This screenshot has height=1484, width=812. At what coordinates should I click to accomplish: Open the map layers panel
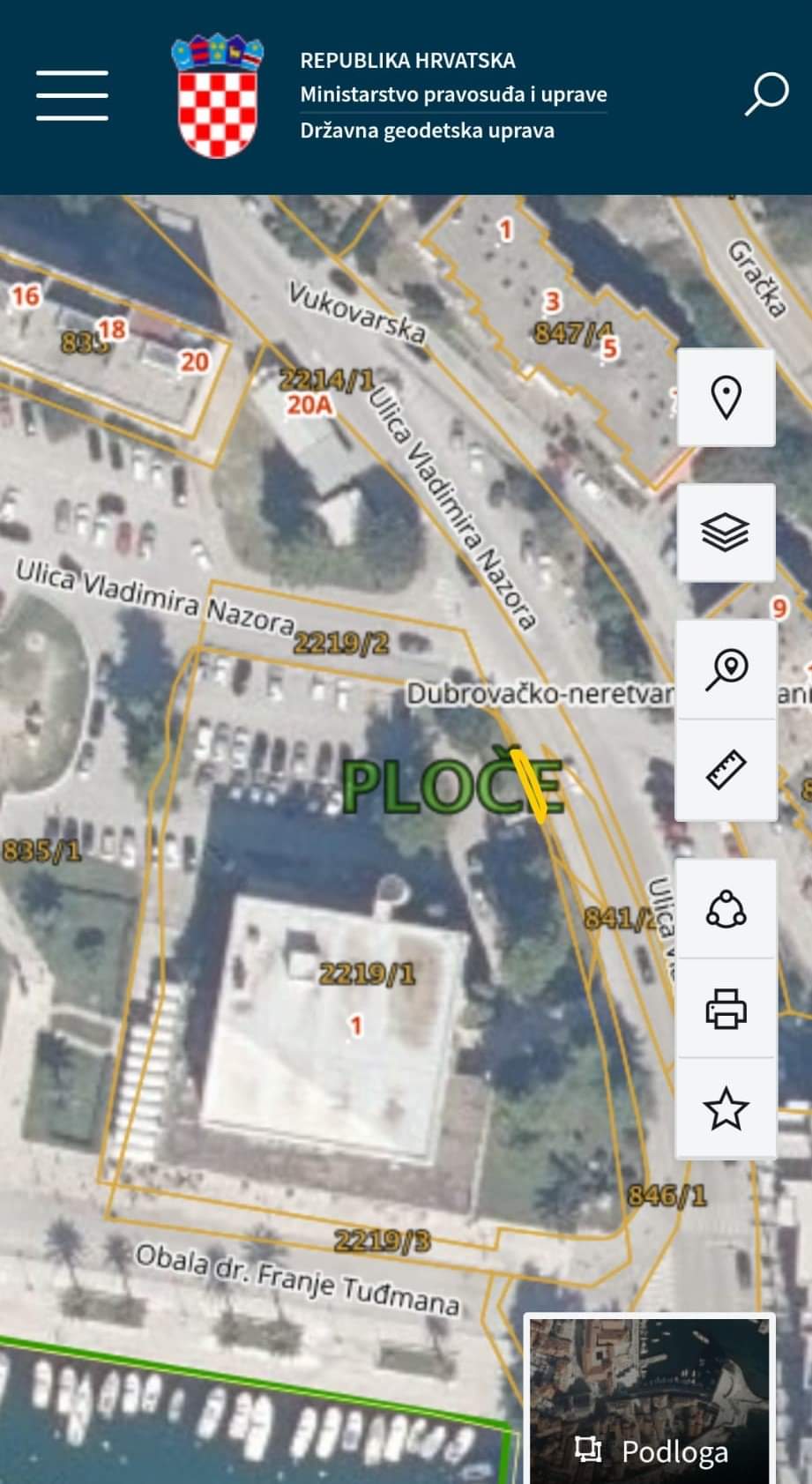coord(726,533)
